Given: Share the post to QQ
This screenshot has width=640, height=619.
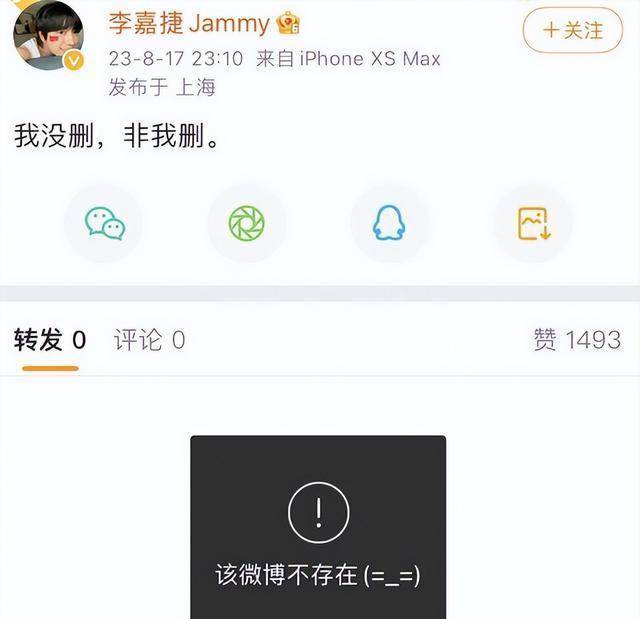Looking at the screenshot, I should pos(389,223).
